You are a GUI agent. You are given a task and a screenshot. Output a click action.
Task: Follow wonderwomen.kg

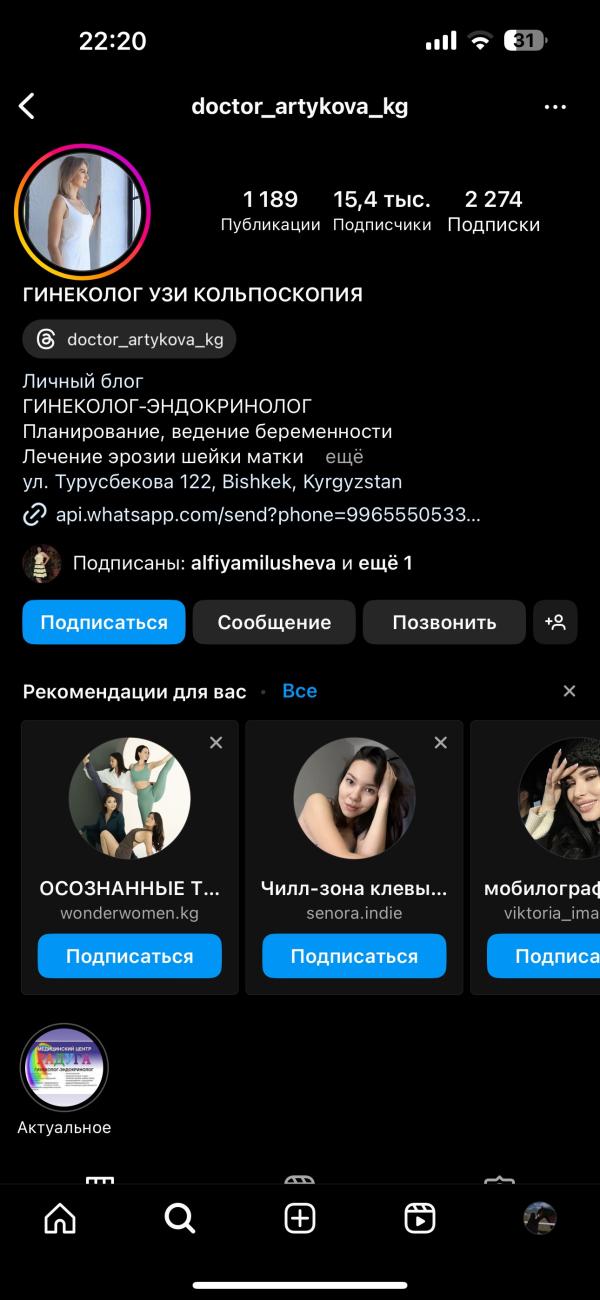[x=130, y=956]
